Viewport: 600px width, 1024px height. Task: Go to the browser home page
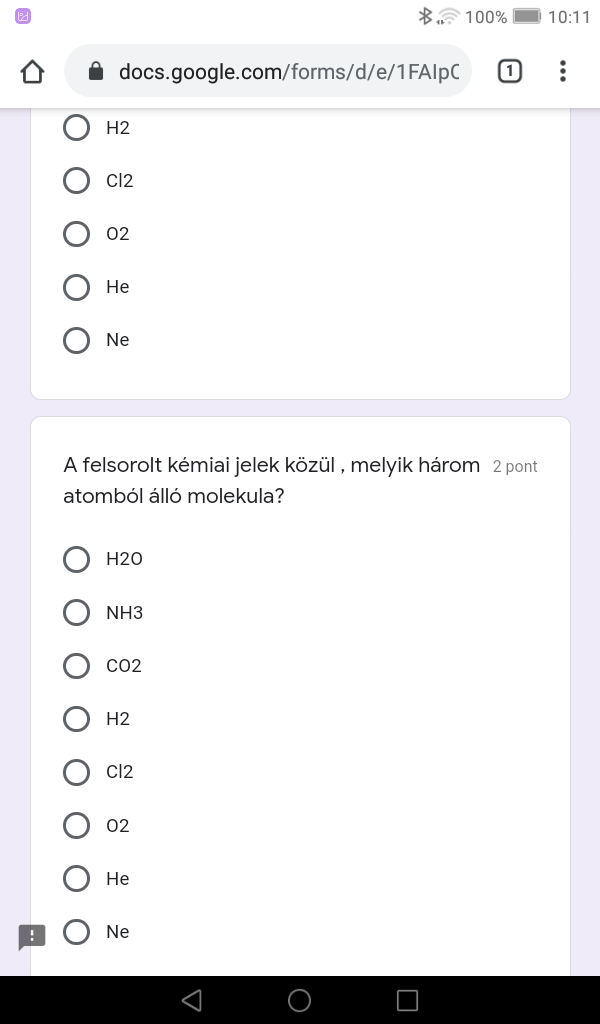tap(32, 71)
